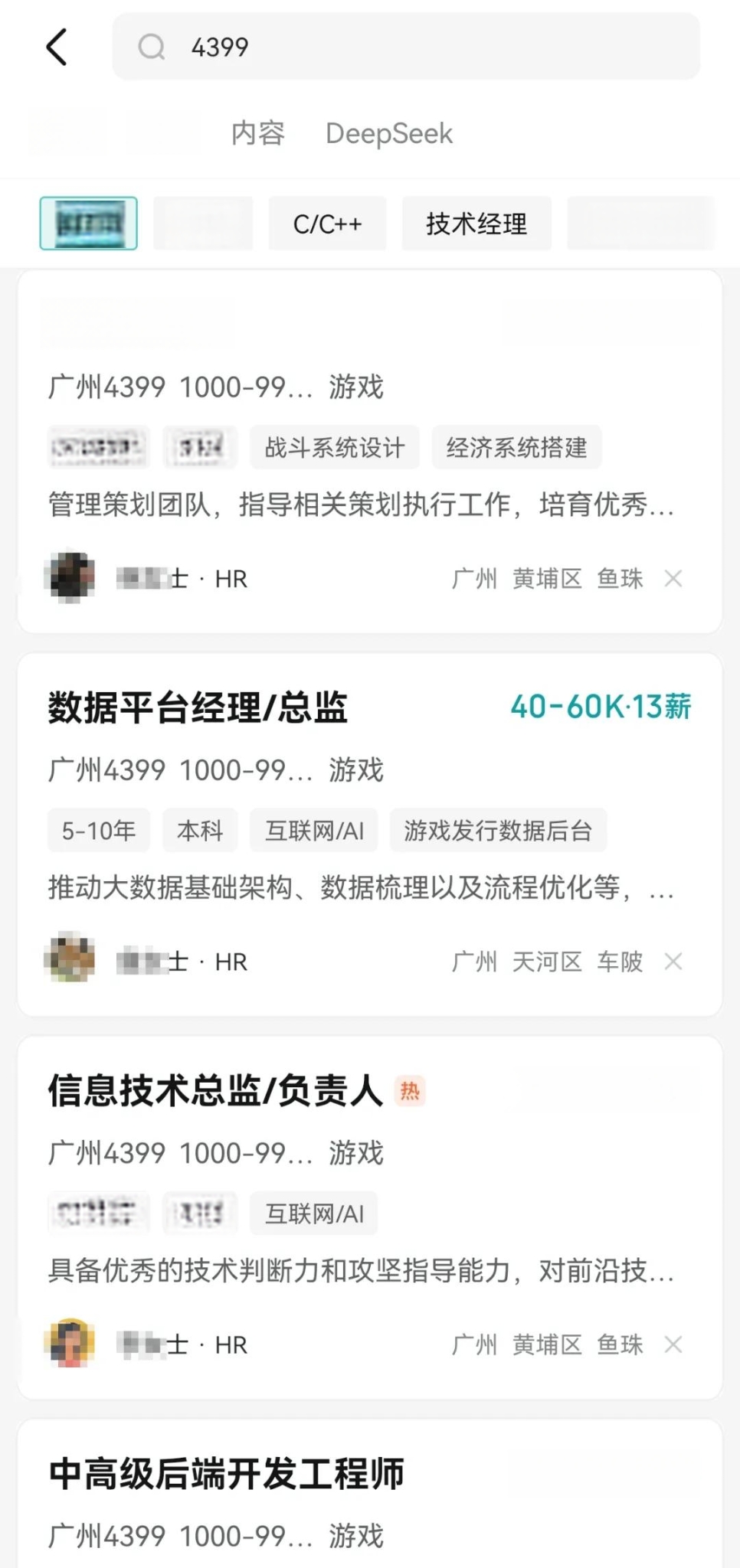Select the 技术经理 filter chip
The image size is (740, 1568).
click(476, 224)
